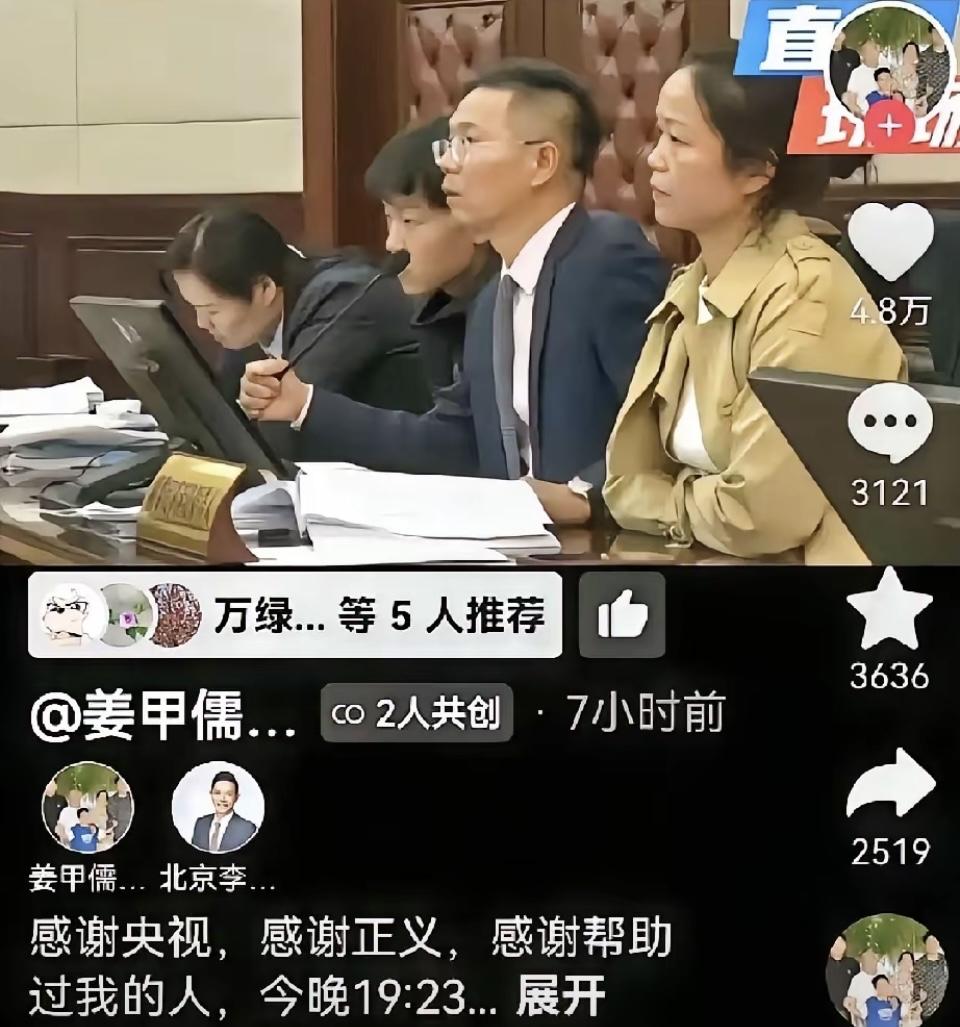Tap the thumbs-up recommend button
This screenshot has width=960, height=1027.
click(x=621, y=615)
